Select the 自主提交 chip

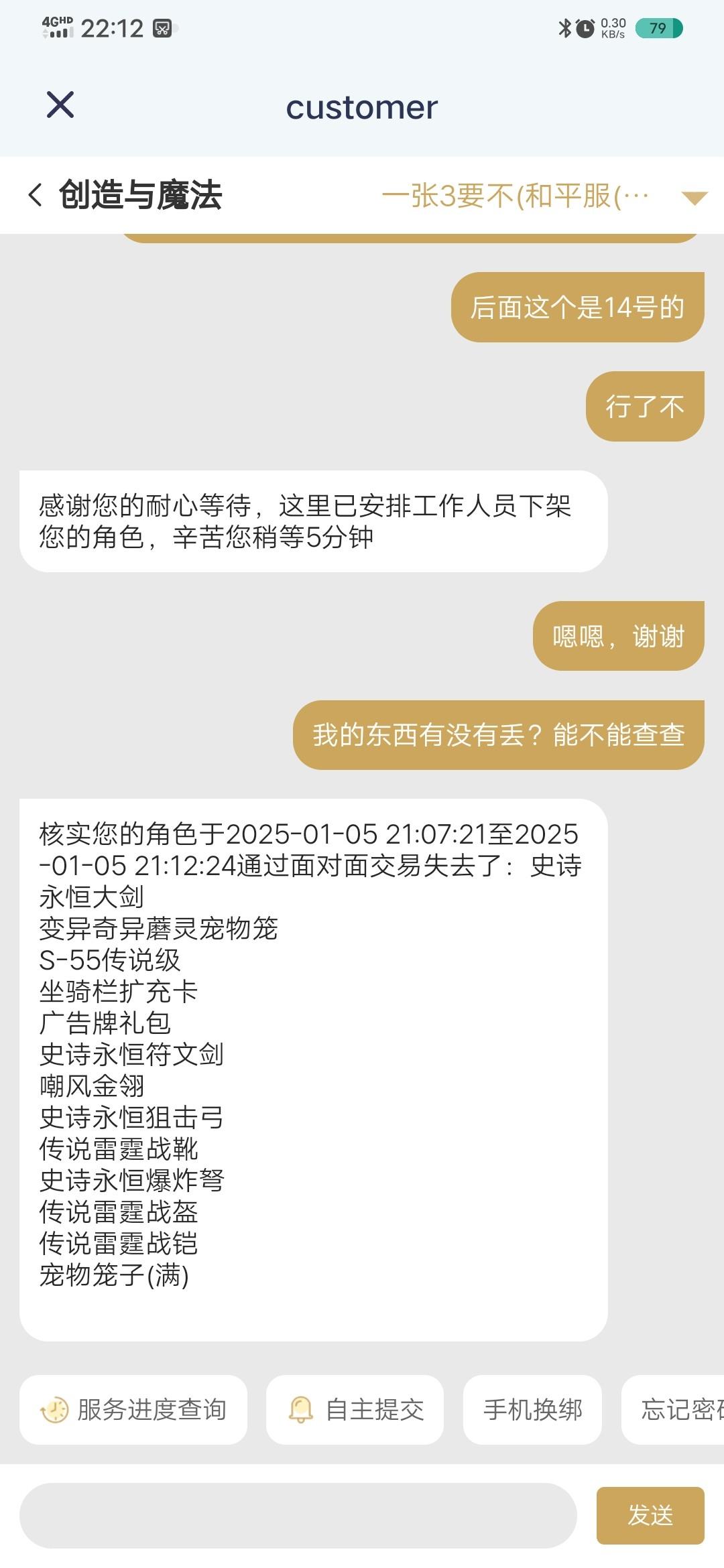355,1410
